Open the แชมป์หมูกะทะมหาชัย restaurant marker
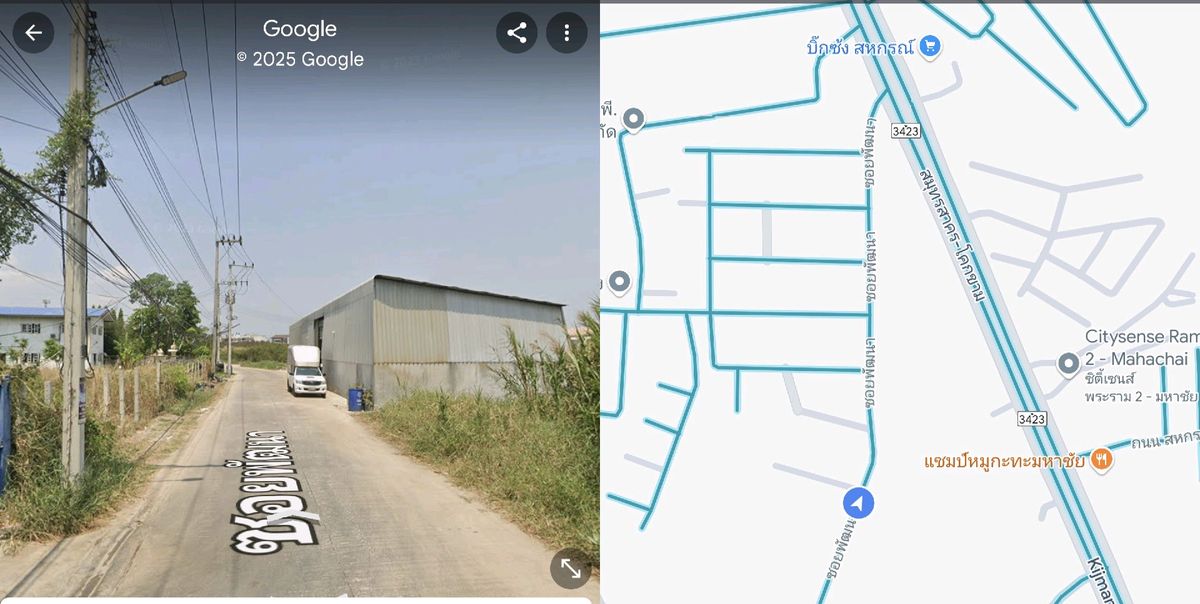The image size is (1200, 604). point(1101,460)
